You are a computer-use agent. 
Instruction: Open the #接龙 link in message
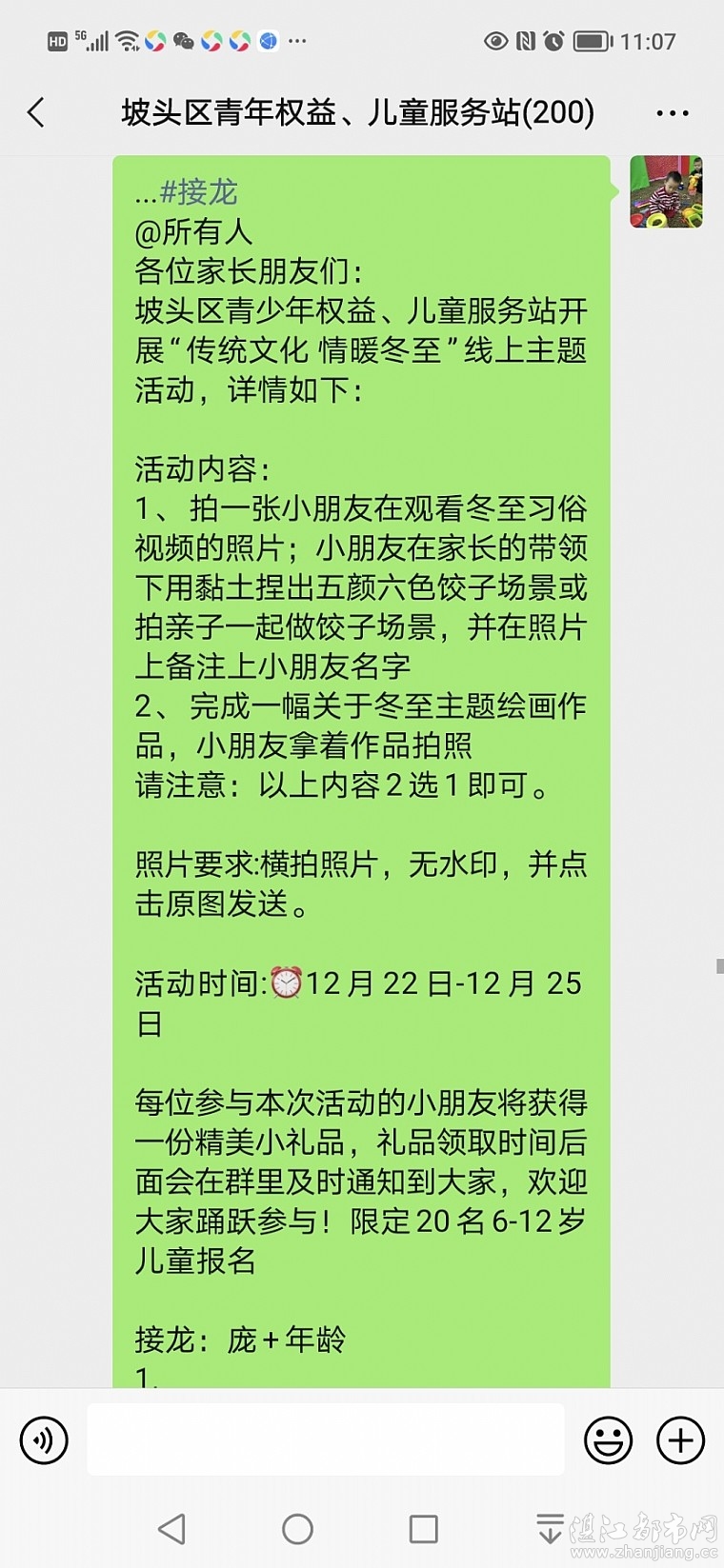(197, 192)
